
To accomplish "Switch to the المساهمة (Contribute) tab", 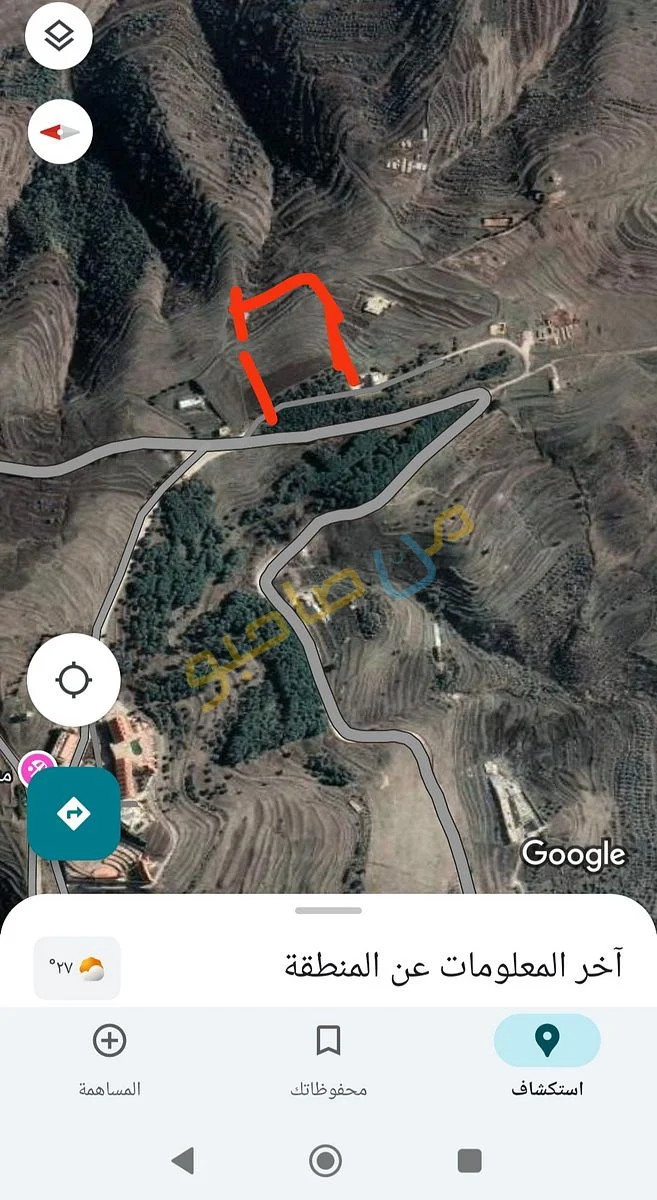I will pyautogui.click(x=109, y=1056).
